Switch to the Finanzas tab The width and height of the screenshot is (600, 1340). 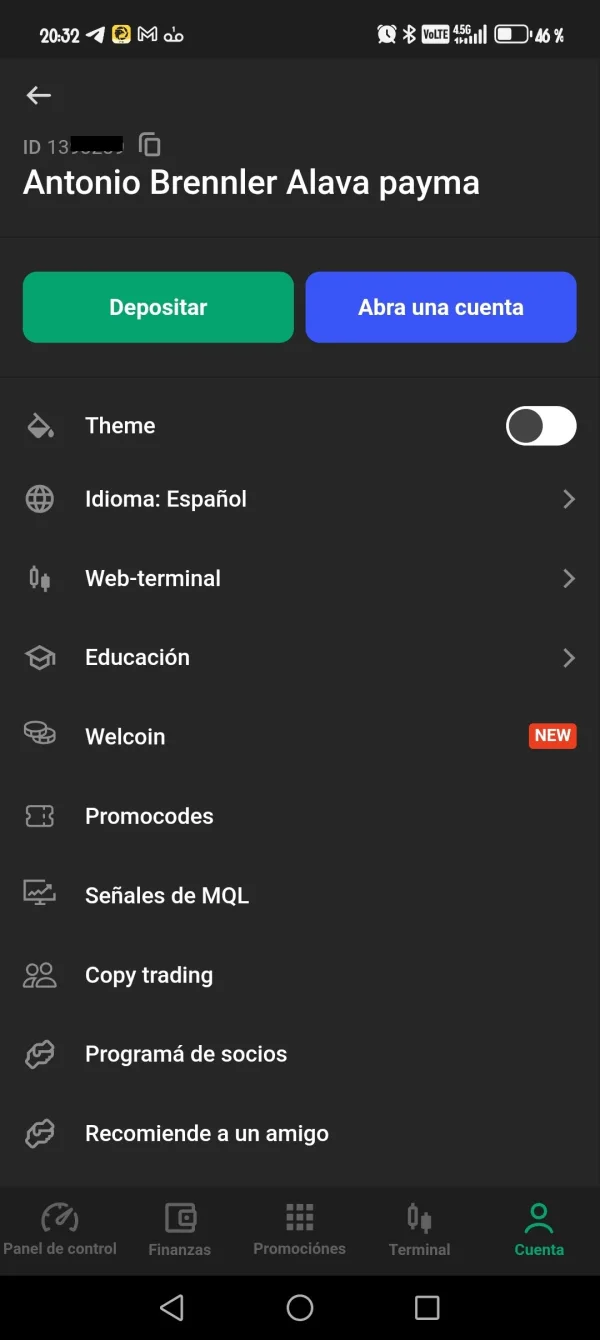click(180, 1230)
